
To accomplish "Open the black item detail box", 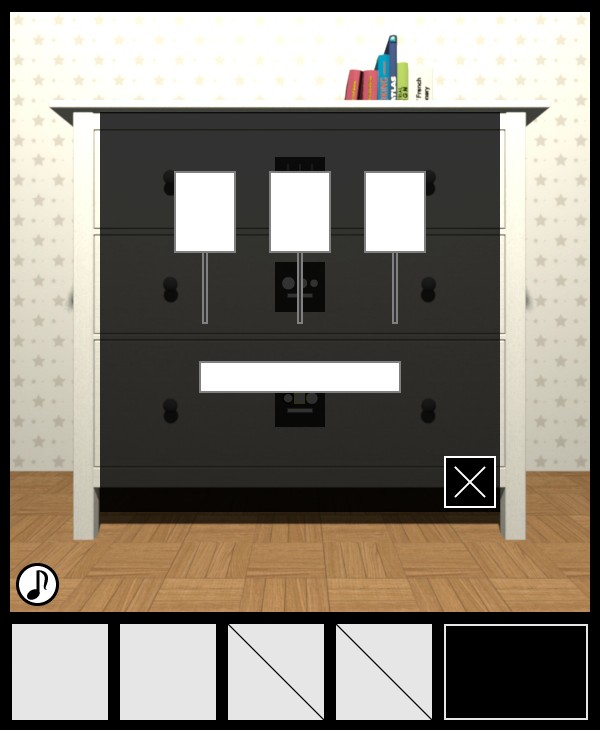I will click(x=516, y=672).
